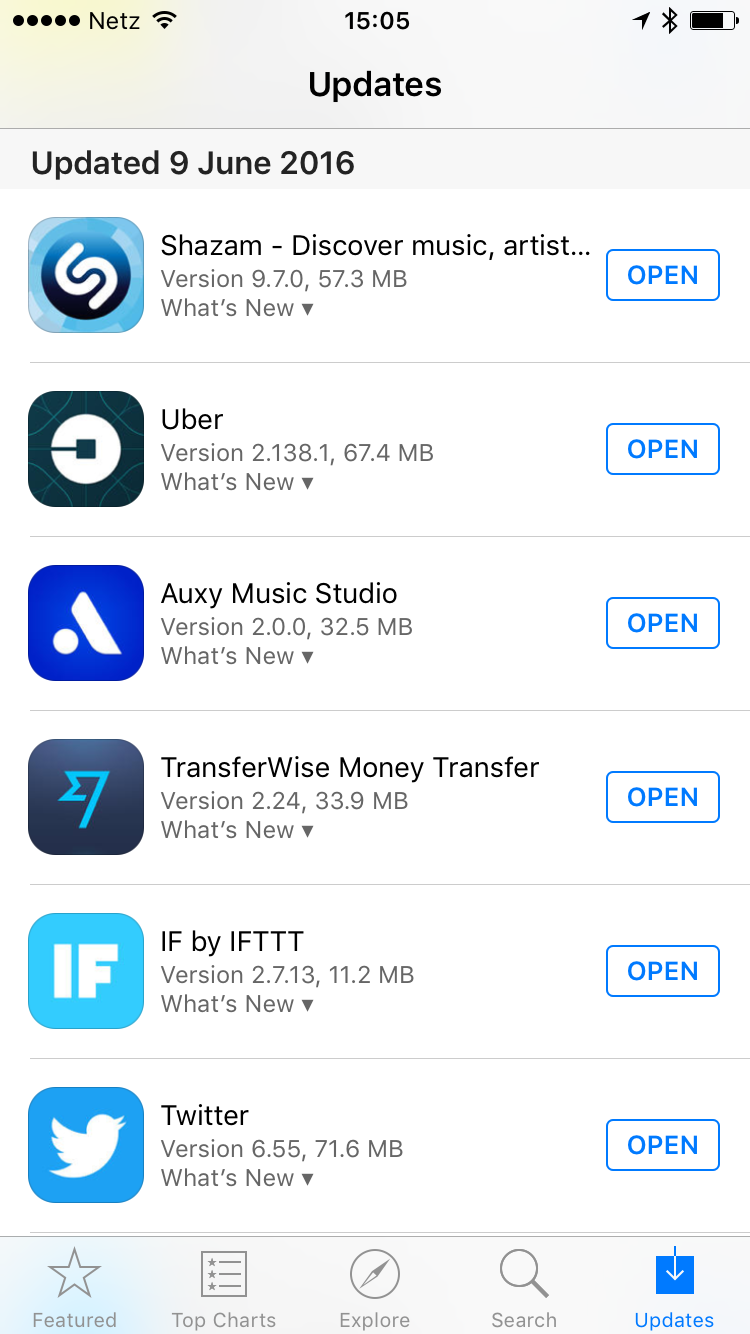750x1334 pixels.
Task: Tap OPEN next to TransferWise Money Transfer
Action: [x=662, y=797]
